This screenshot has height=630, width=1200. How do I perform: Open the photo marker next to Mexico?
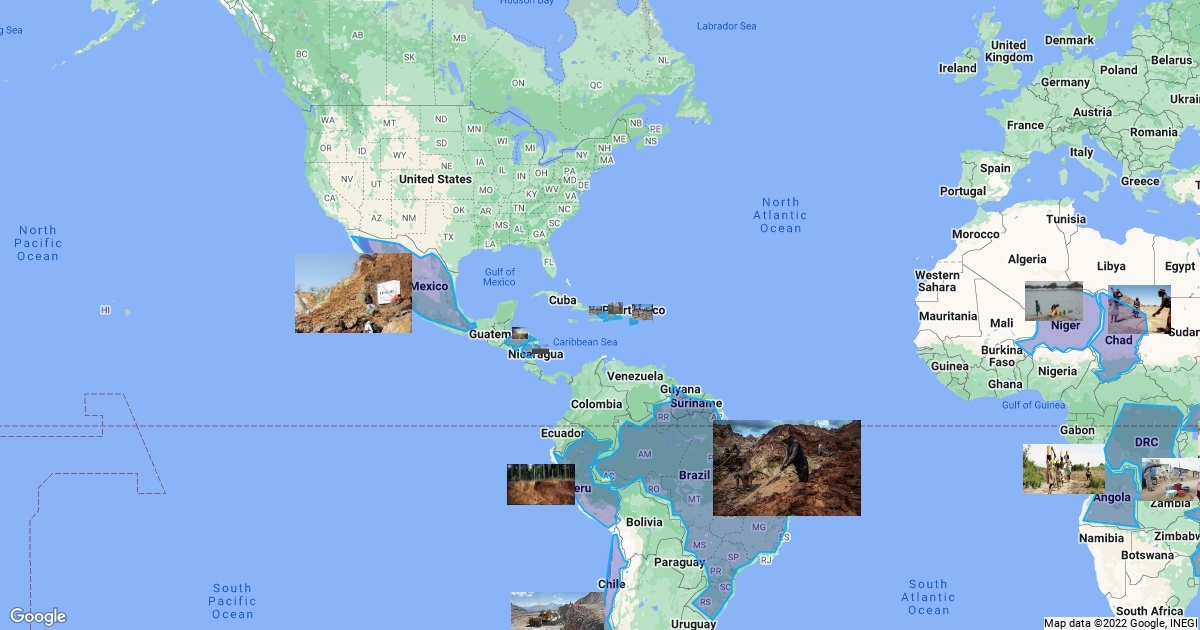(x=353, y=293)
